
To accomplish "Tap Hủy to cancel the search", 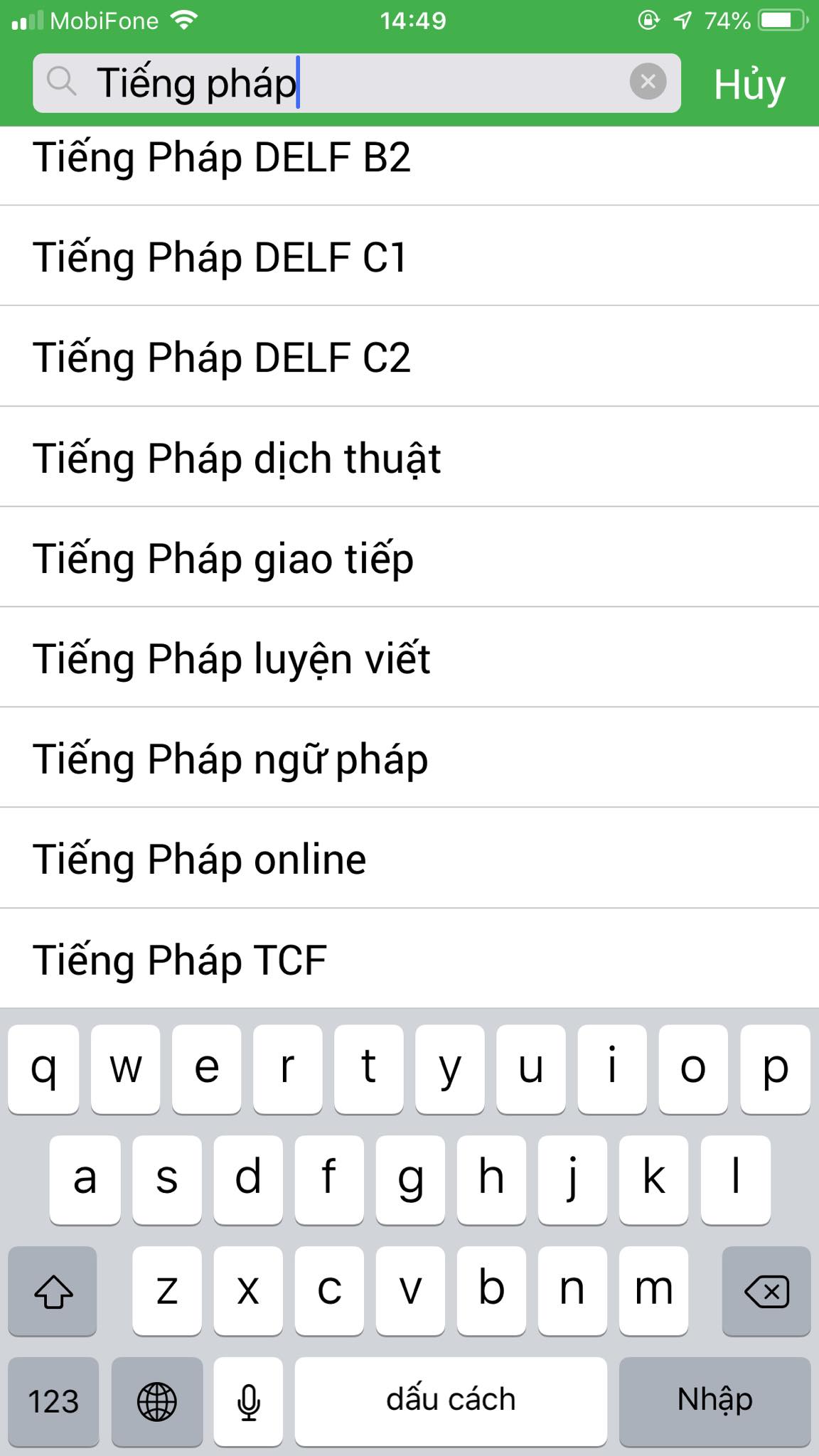I will pos(749,85).
